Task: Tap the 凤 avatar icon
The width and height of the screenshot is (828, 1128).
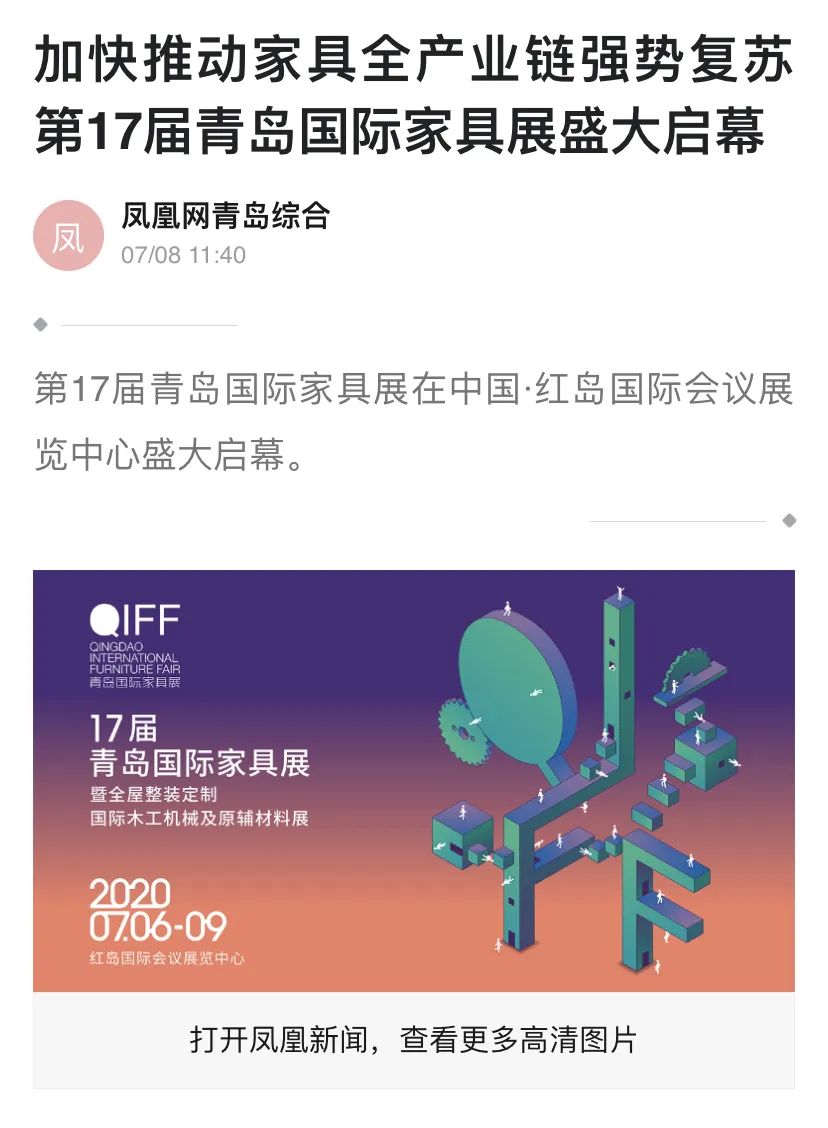Action: 69,236
